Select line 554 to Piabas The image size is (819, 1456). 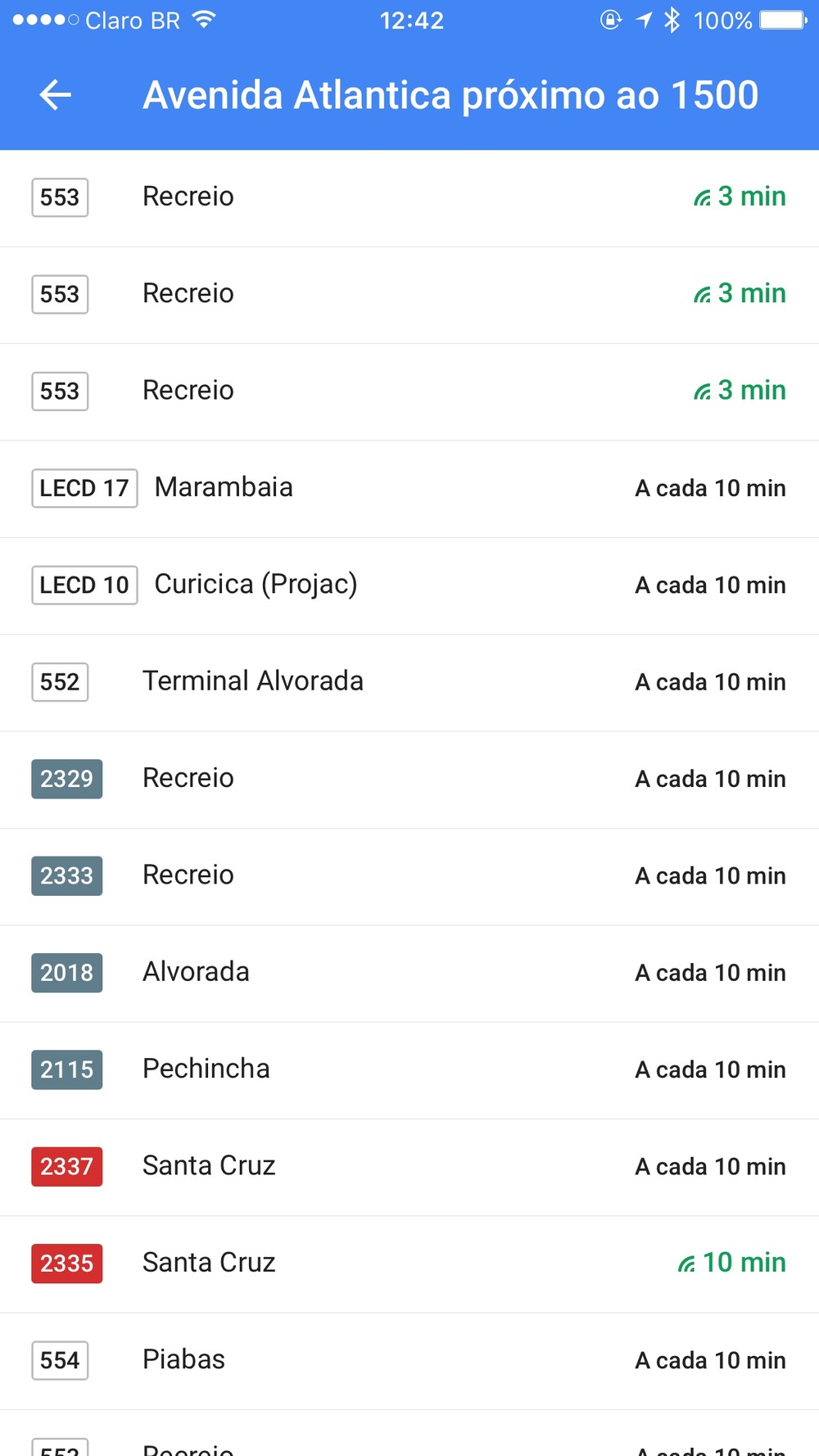coord(409,1361)
